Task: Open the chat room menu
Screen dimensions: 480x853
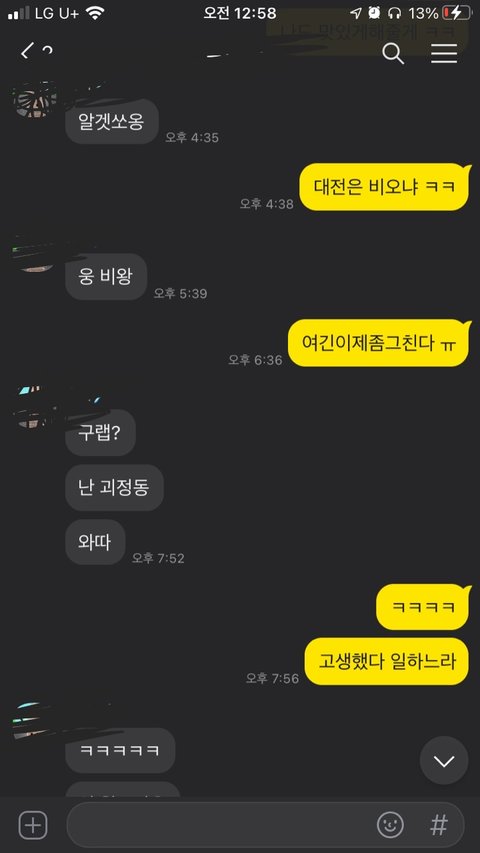Action: pos(444,53)
